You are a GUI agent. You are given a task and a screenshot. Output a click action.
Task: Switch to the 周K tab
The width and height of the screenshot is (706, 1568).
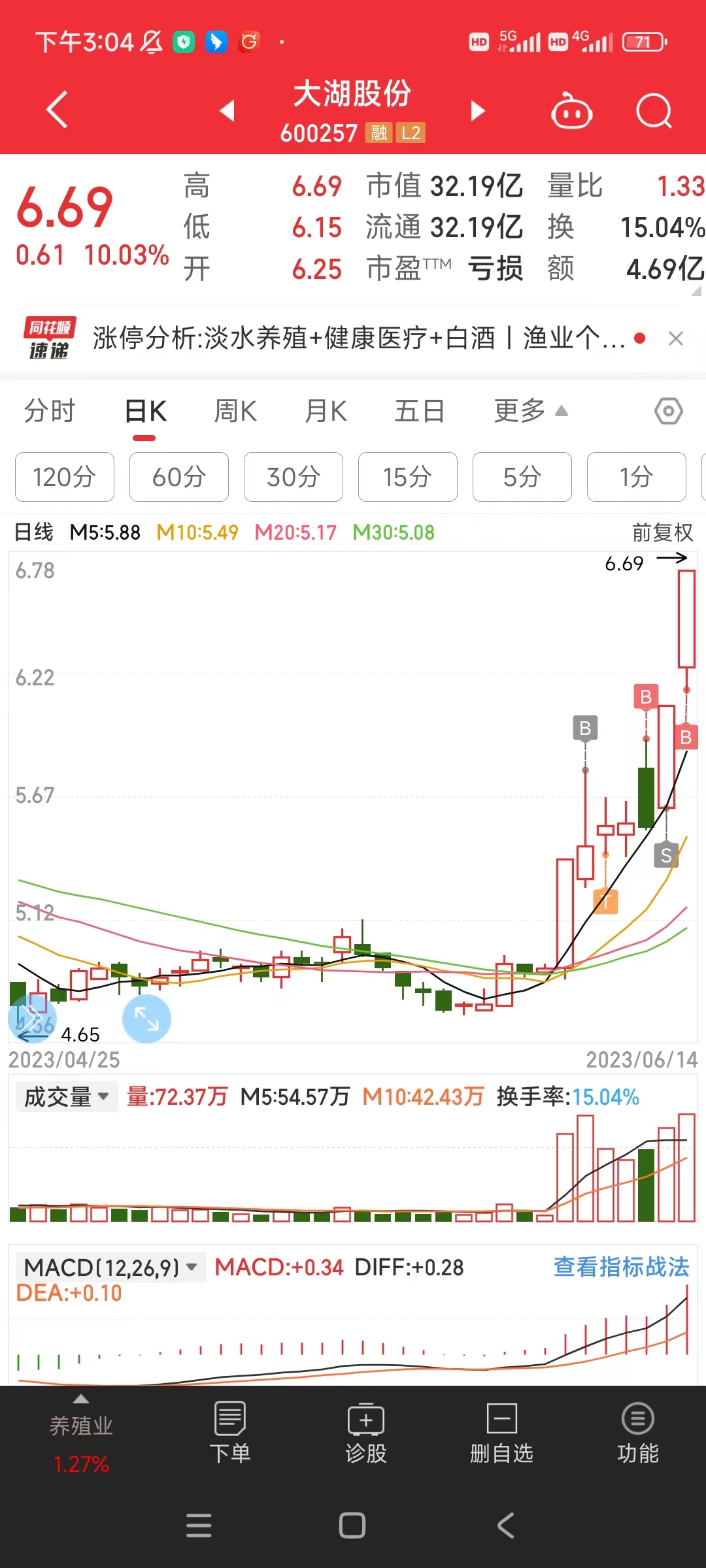(234, 411)
